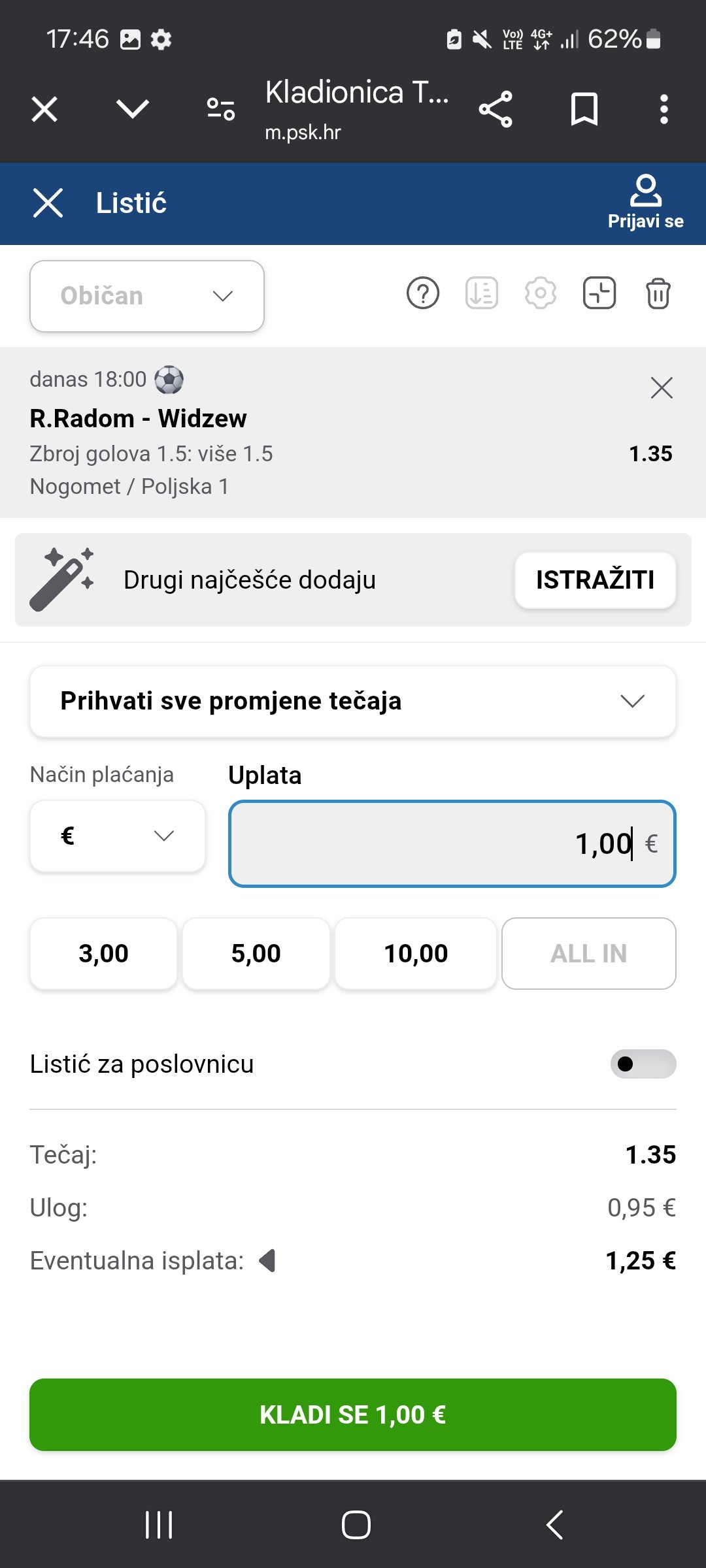Focus the Uplata amount field

pyautogui.click(x=452, y=843)
